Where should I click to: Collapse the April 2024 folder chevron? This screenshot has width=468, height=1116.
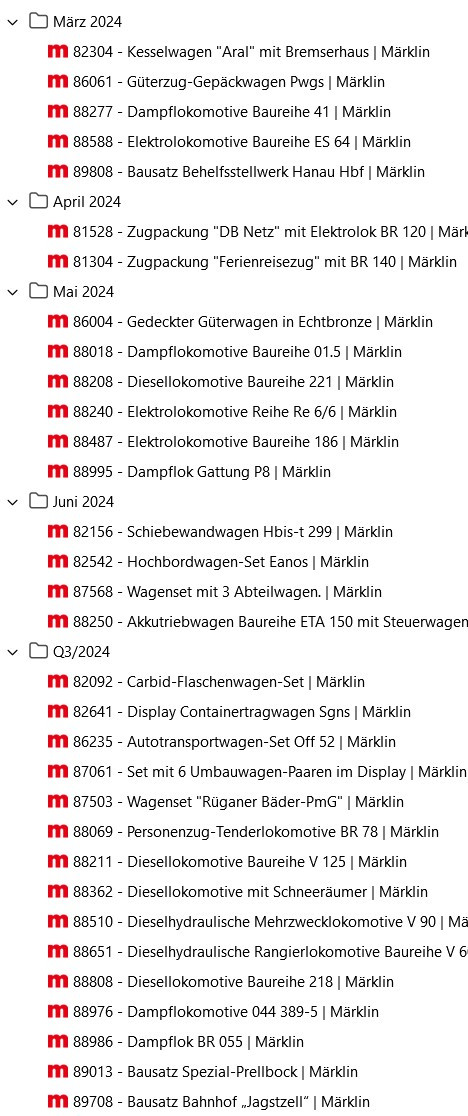click(11, 202)
